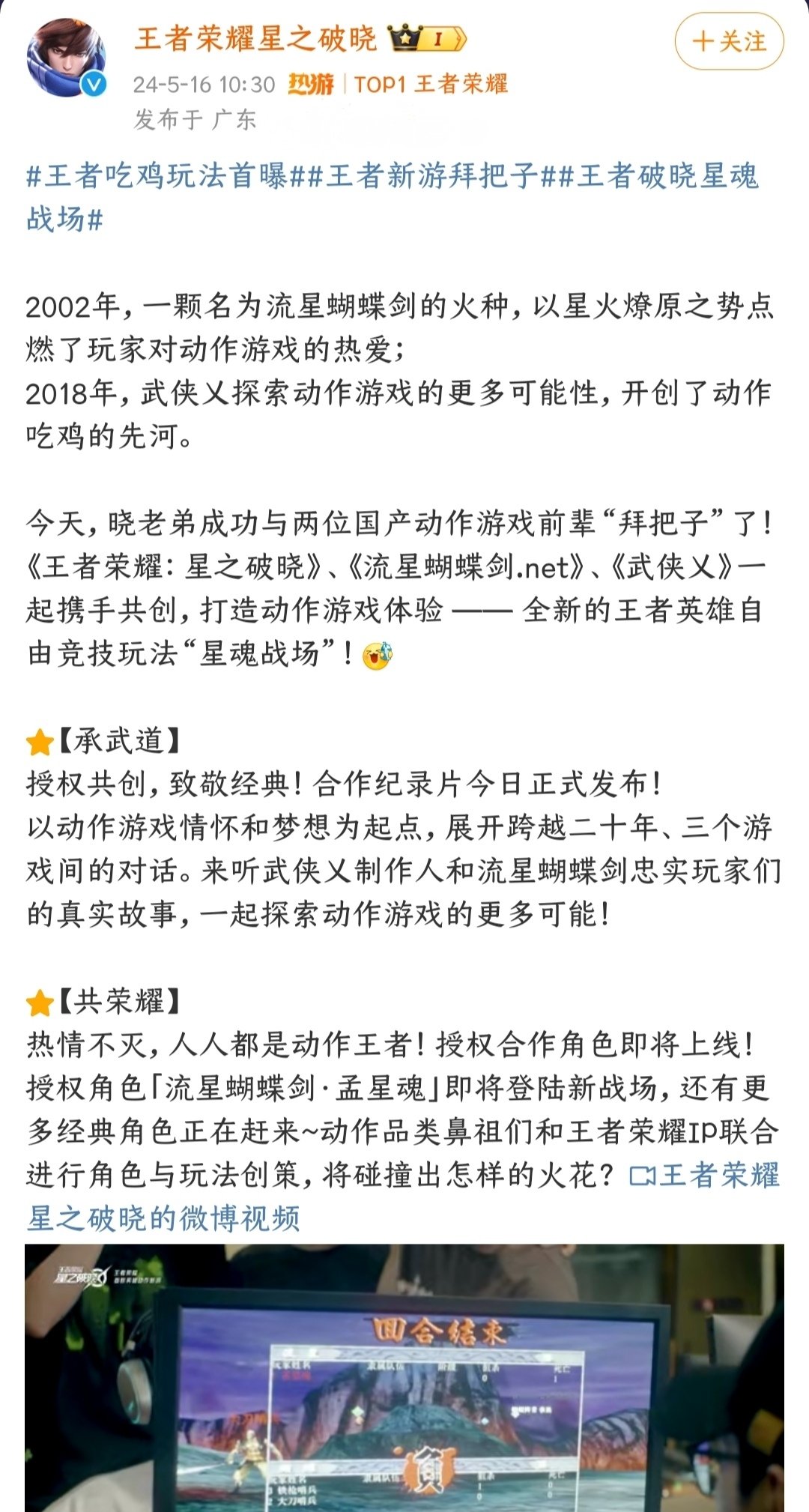Viewport: 809px width, 1512px height.
Task: Open the 王者荣耀星之破晓 profile avatar
Action: [66, 60]
